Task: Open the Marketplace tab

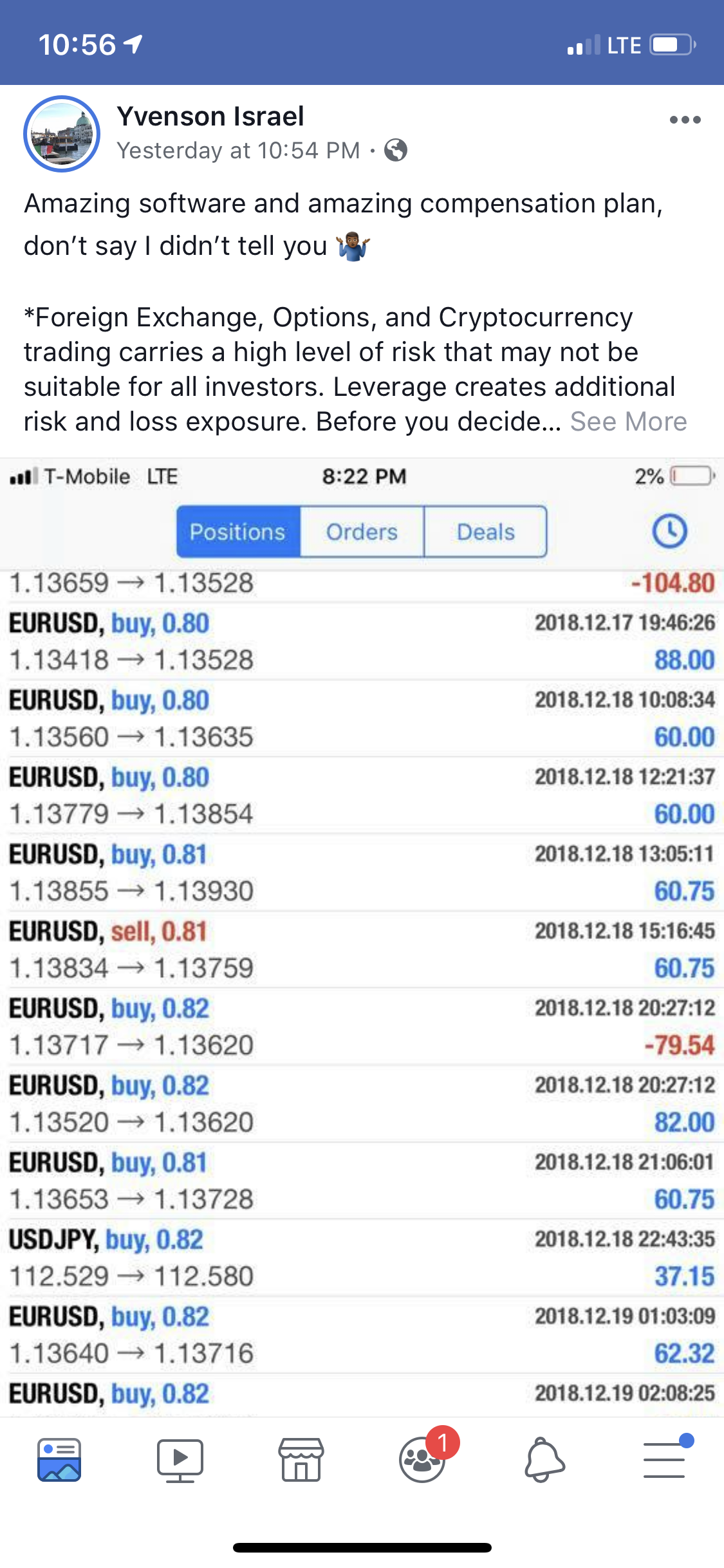Action: [301, 1460]
